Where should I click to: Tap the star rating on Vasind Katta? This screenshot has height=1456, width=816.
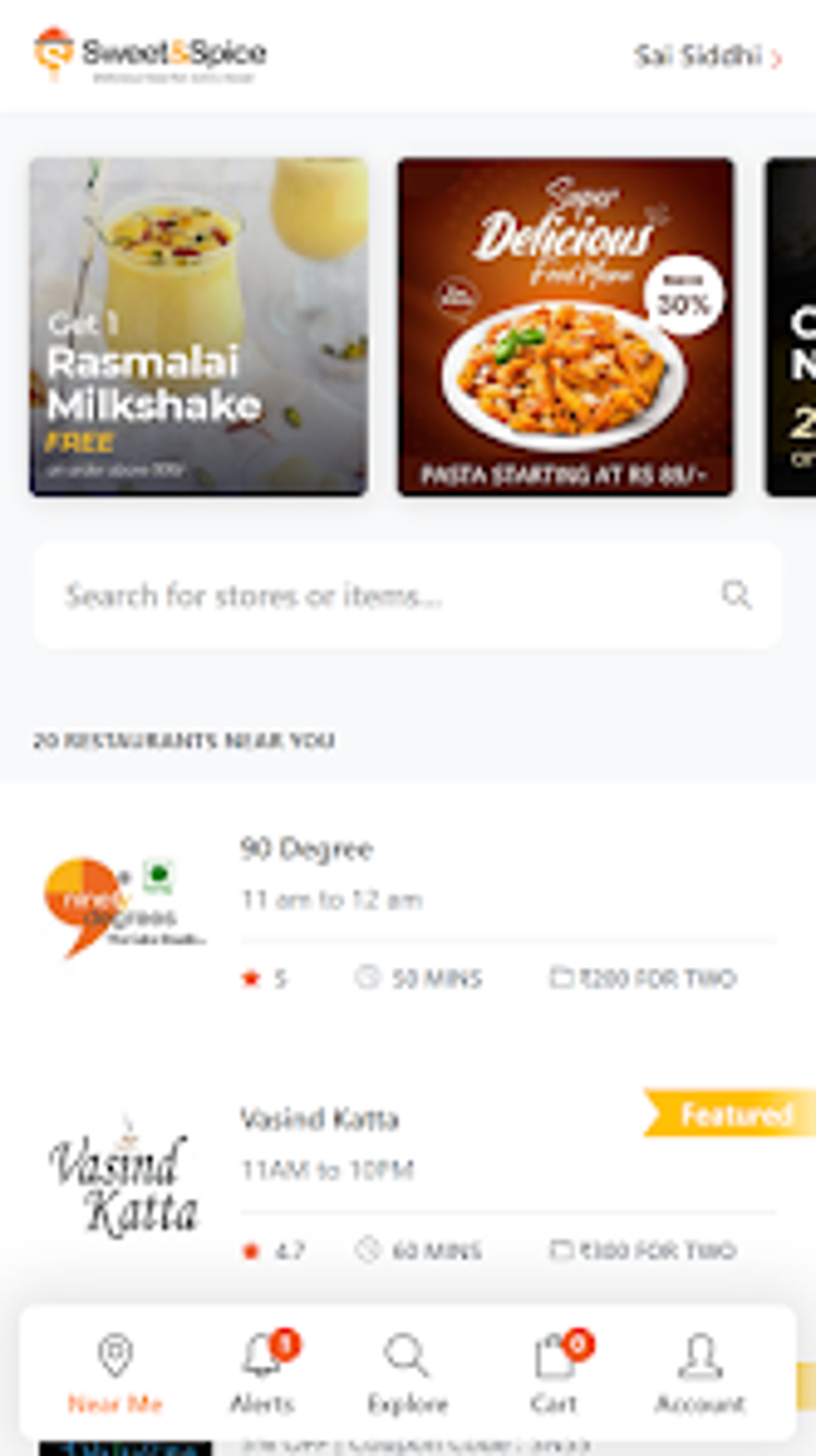coord(252,1249)
